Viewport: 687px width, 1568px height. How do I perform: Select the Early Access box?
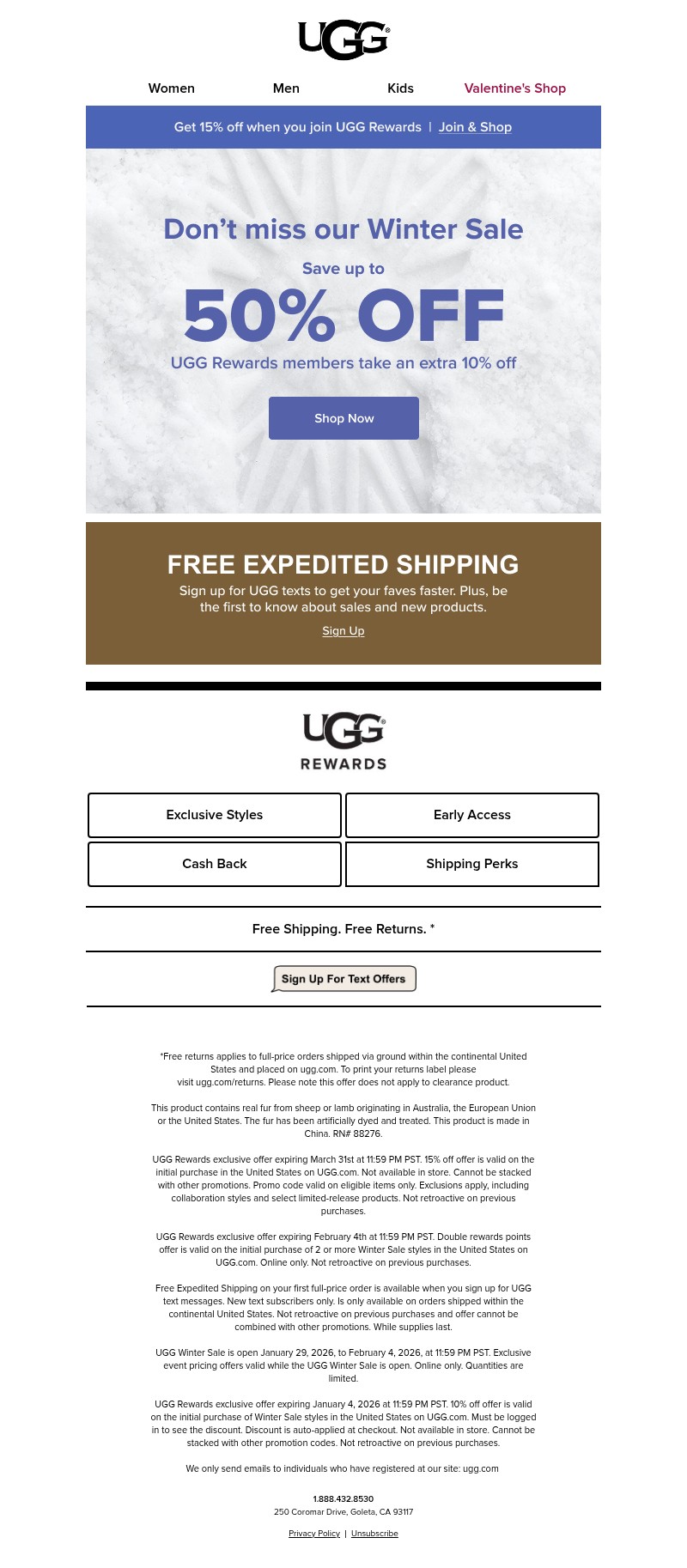click(x=471, y=815)
